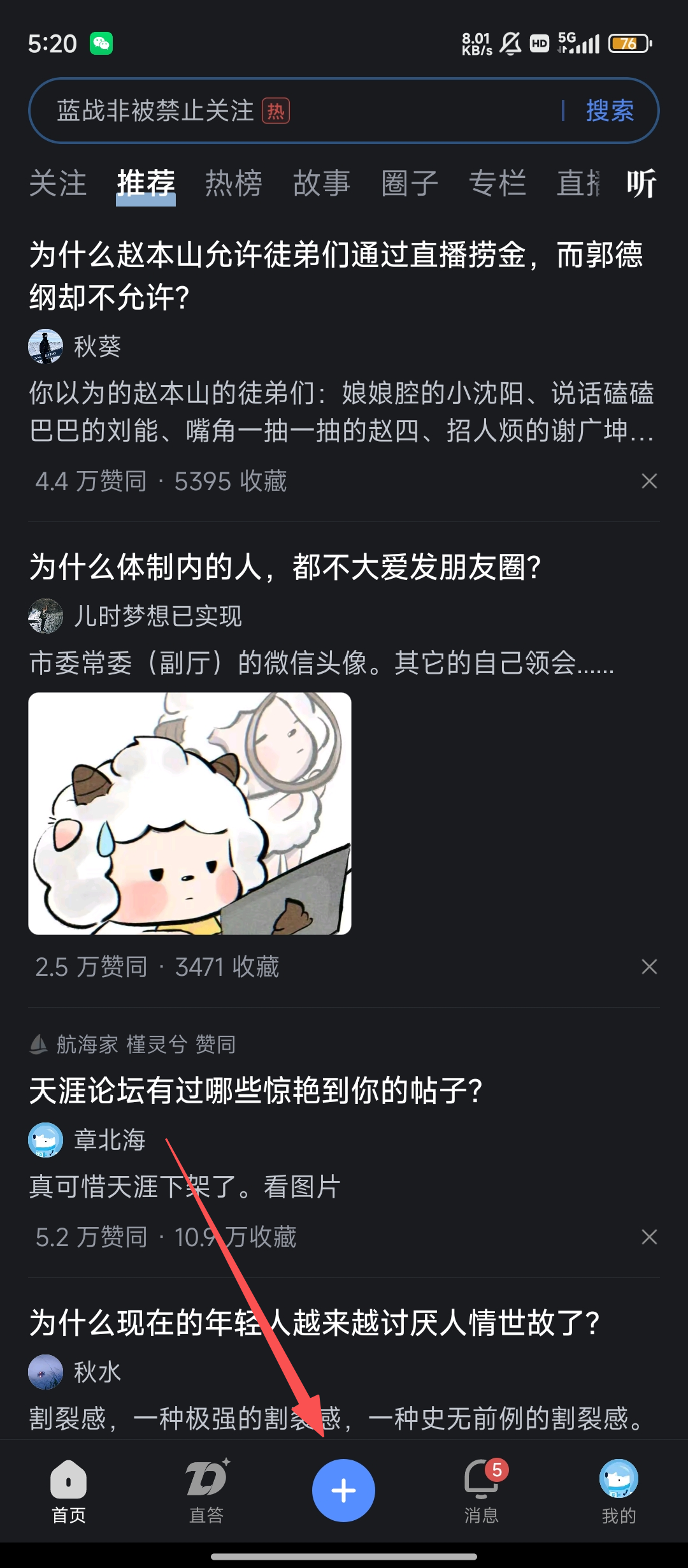This screenshot has width=688, height=1568.
Task: Dismiss the 天涯论坛 card
Action: pos(649,1237)
